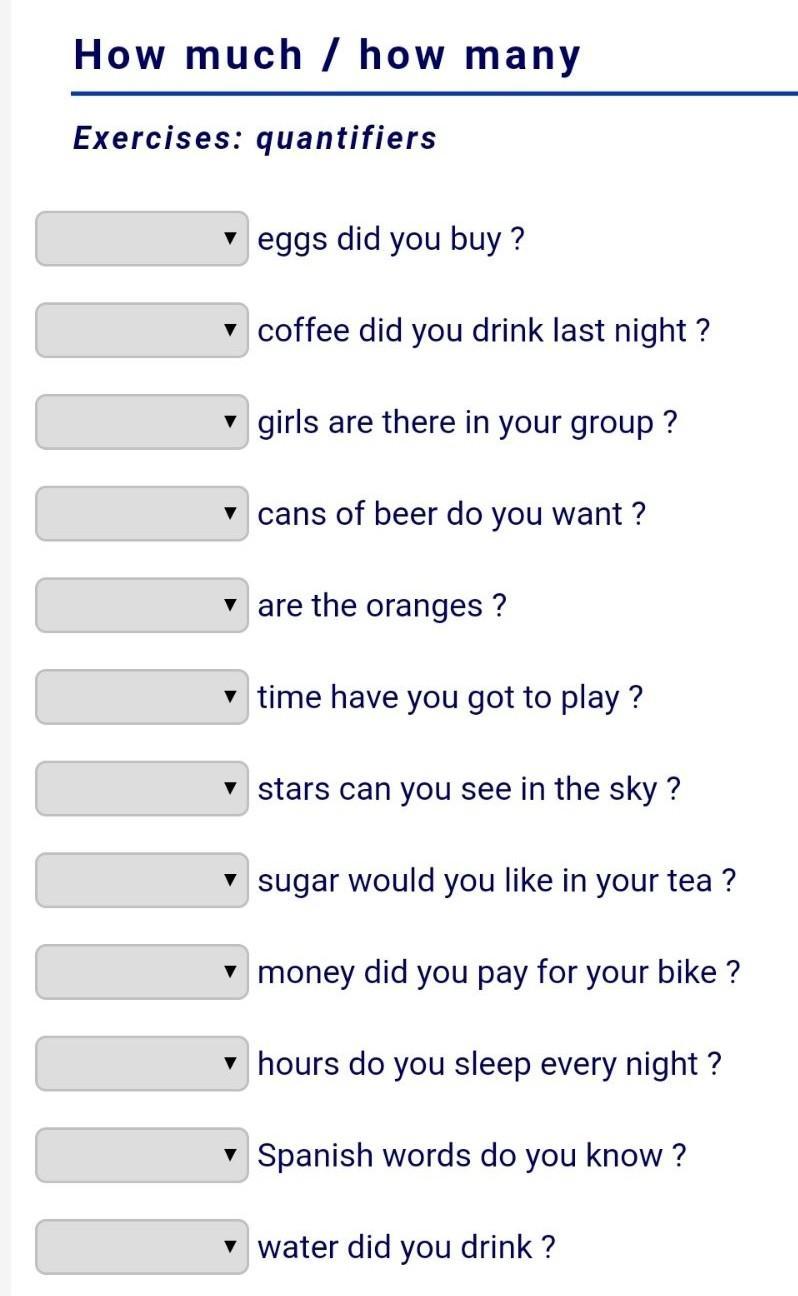Open the dropdown for "cans of beer"
This screenshot has height=1296, width=798.
(142, 514)
